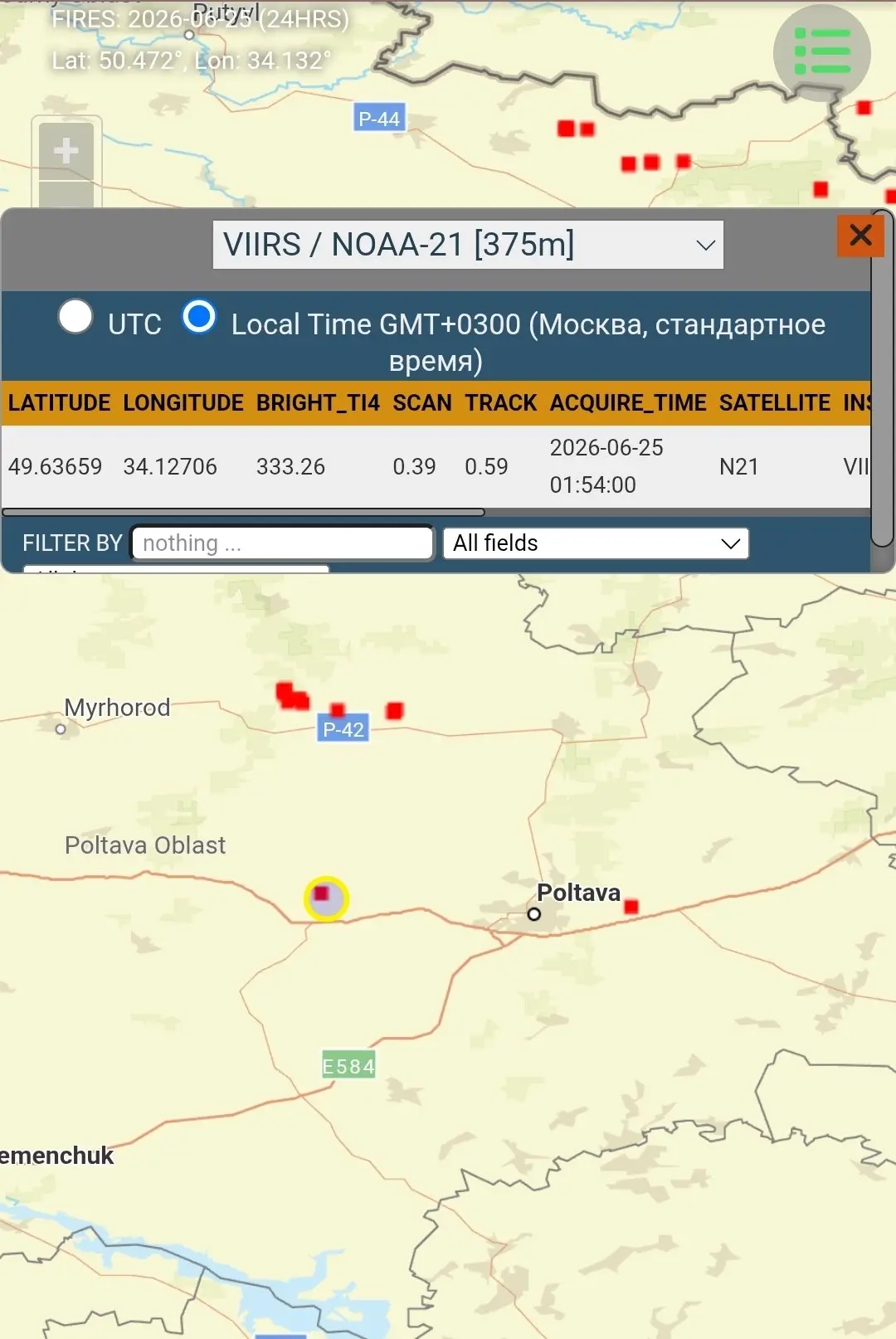This screenshot has height=1339, width=896.
Task: Tap the highlighted fire marker west of Poltava
Action: [325, 898]
